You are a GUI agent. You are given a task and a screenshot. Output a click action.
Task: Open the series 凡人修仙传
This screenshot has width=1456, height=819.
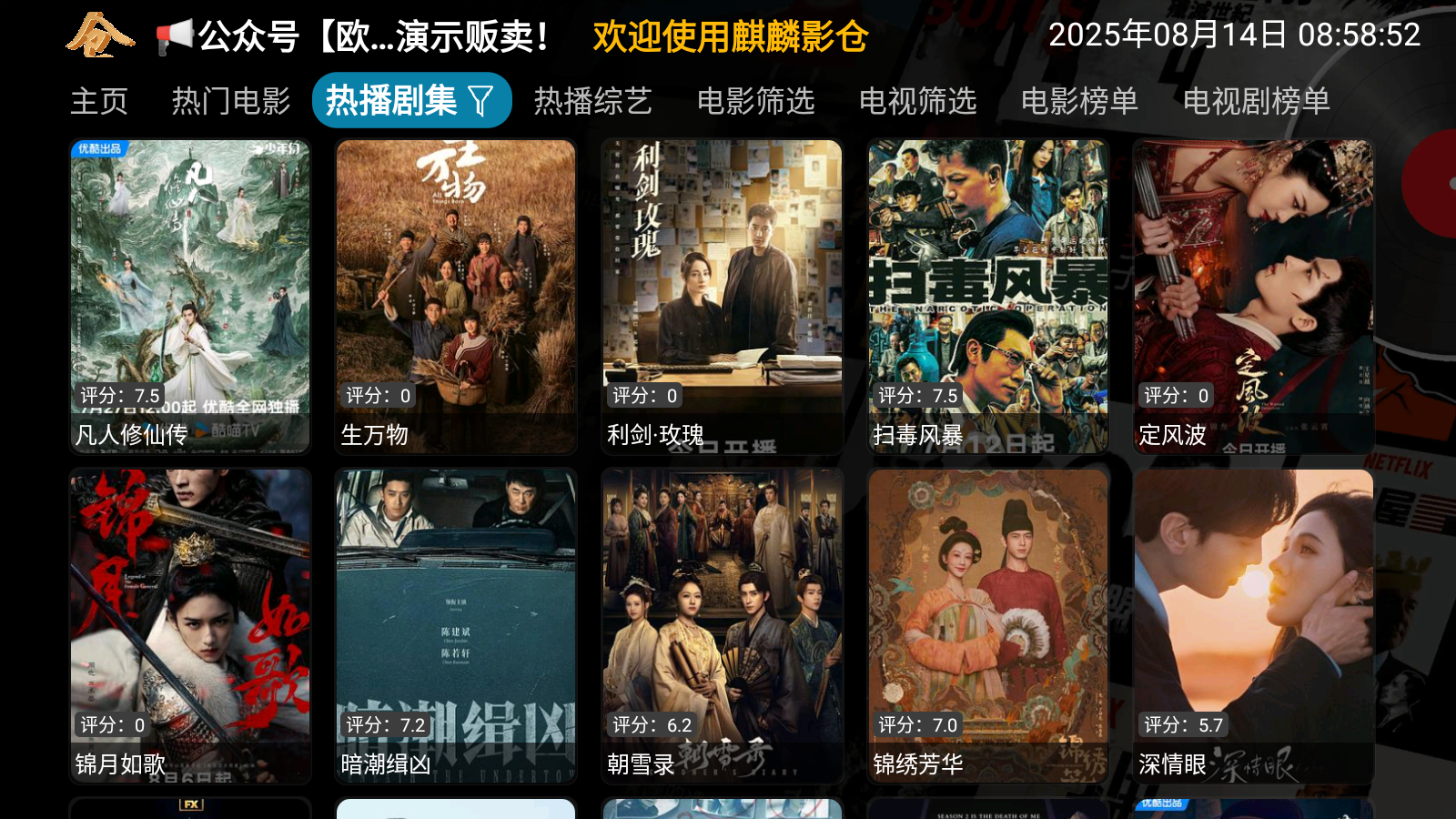tap(190, 296)
